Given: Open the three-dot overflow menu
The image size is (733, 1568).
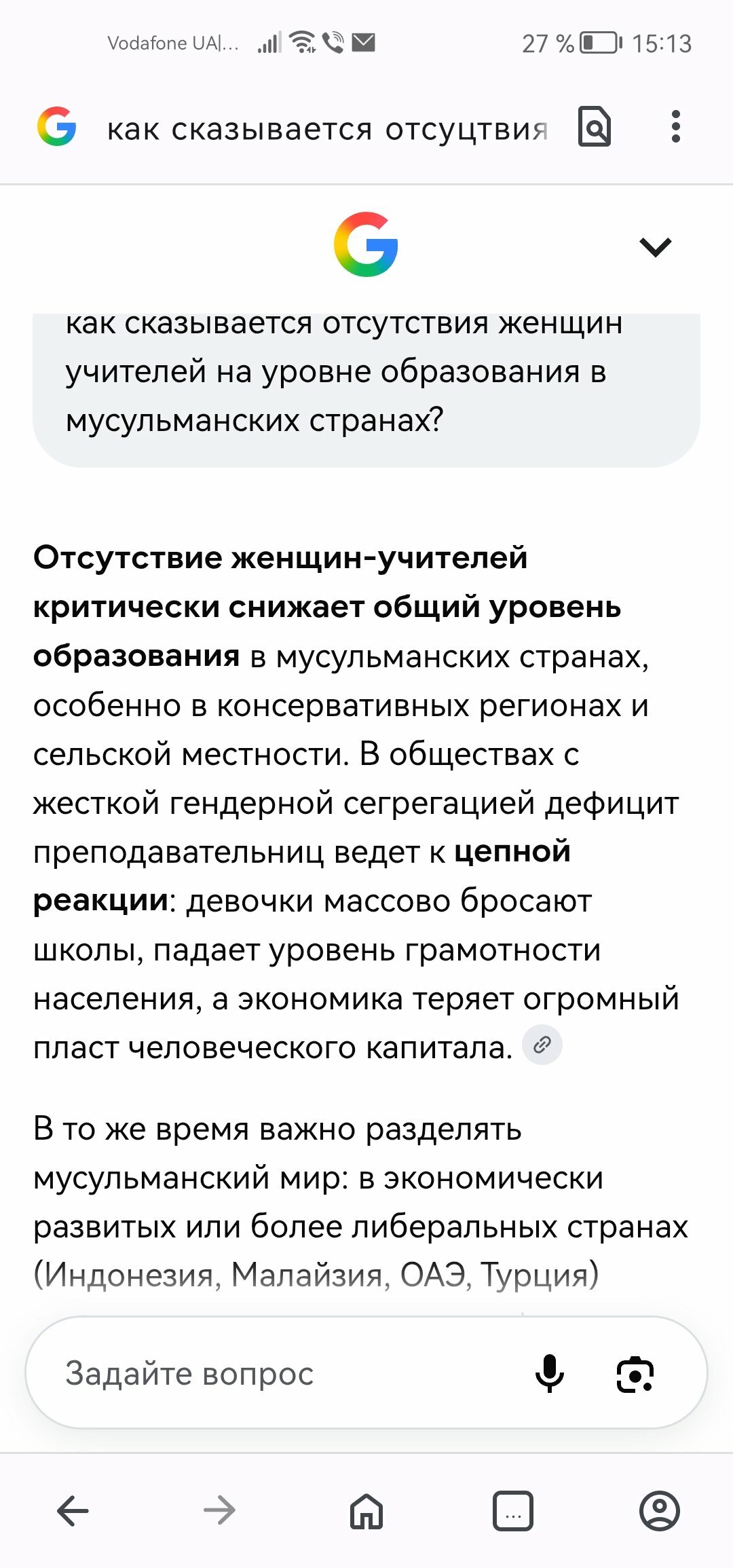Looking at the screenshot, I should click(x=675, y=126).
